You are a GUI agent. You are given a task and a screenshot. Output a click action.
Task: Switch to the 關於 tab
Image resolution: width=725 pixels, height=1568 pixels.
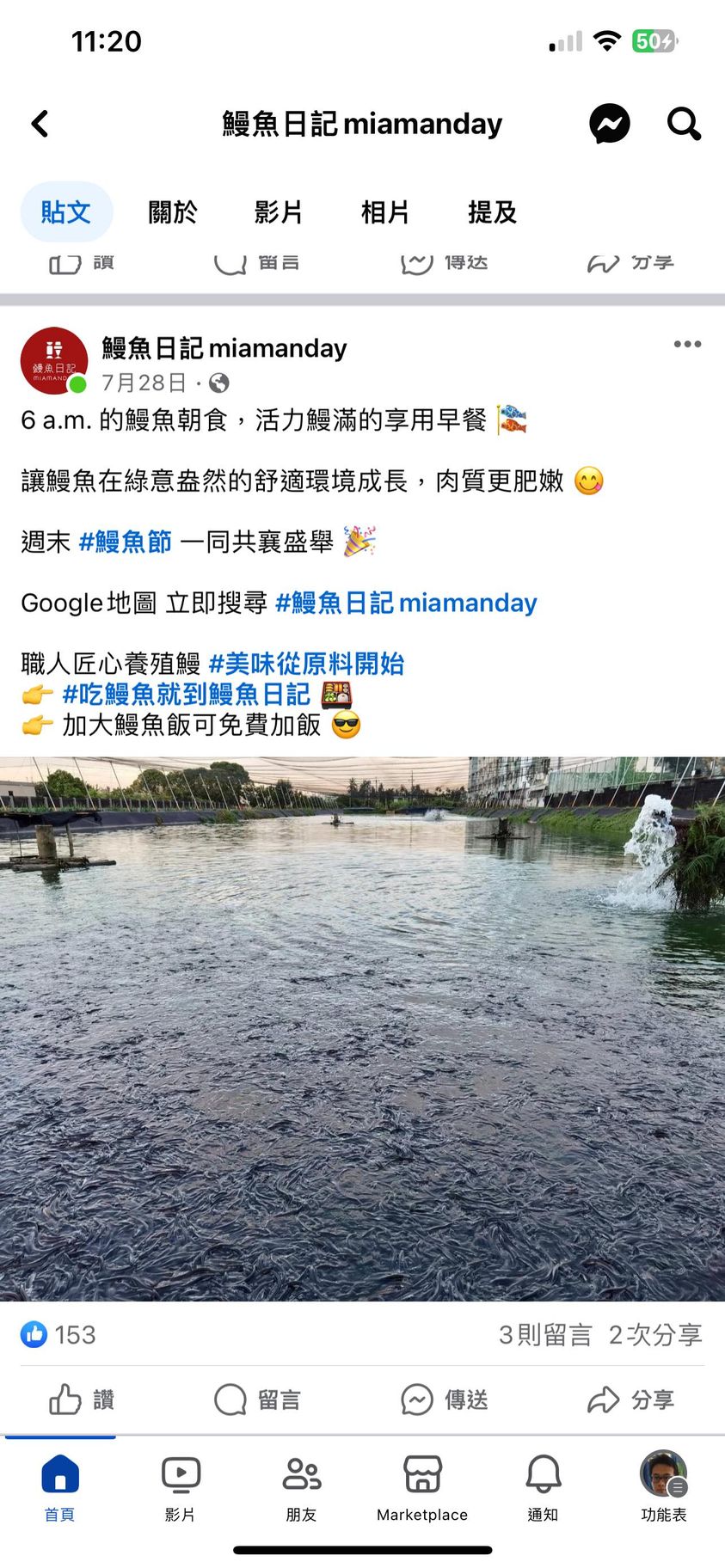click(172, 211)
